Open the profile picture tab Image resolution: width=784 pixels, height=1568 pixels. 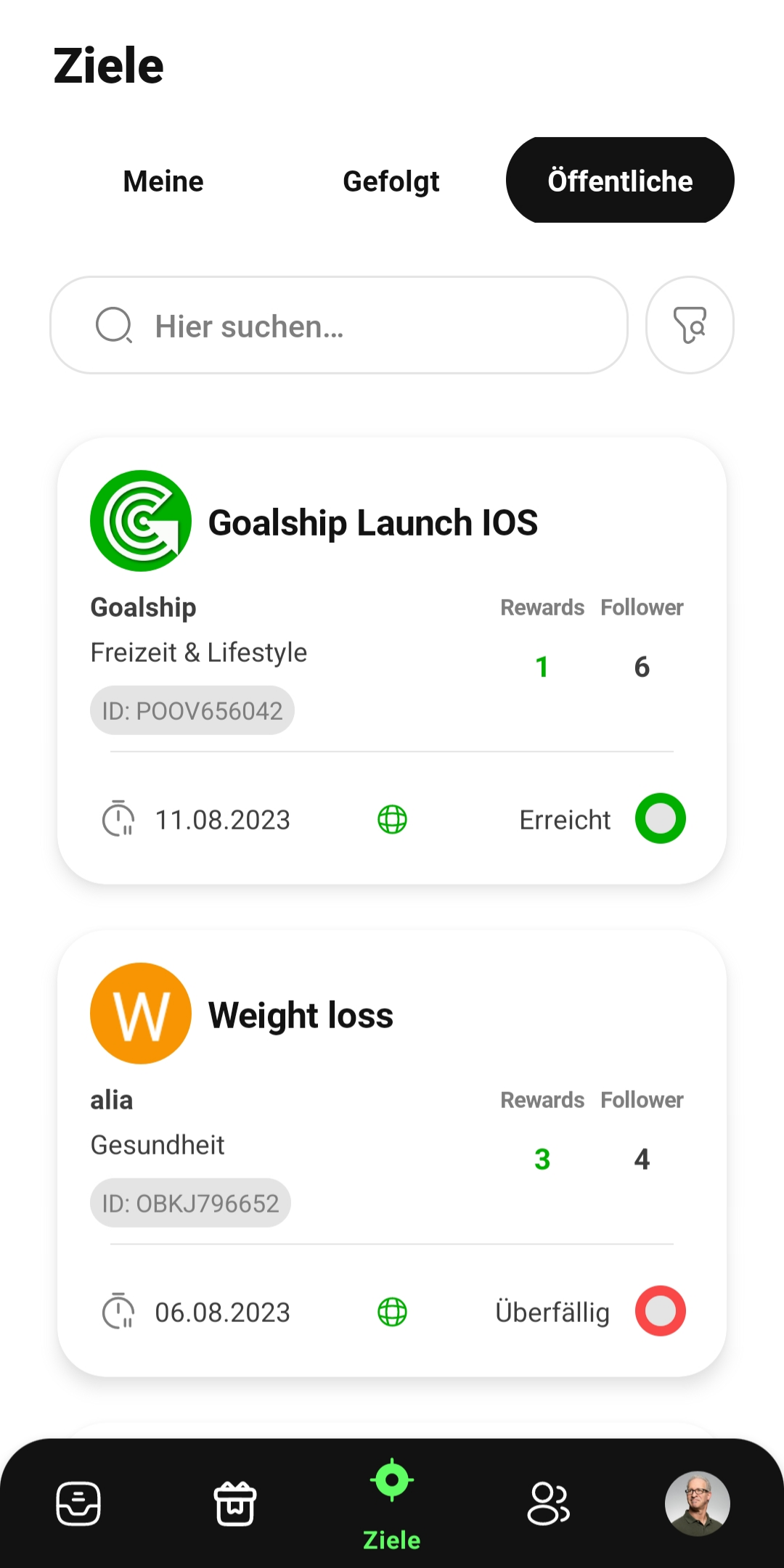[x=697, y=1503]
